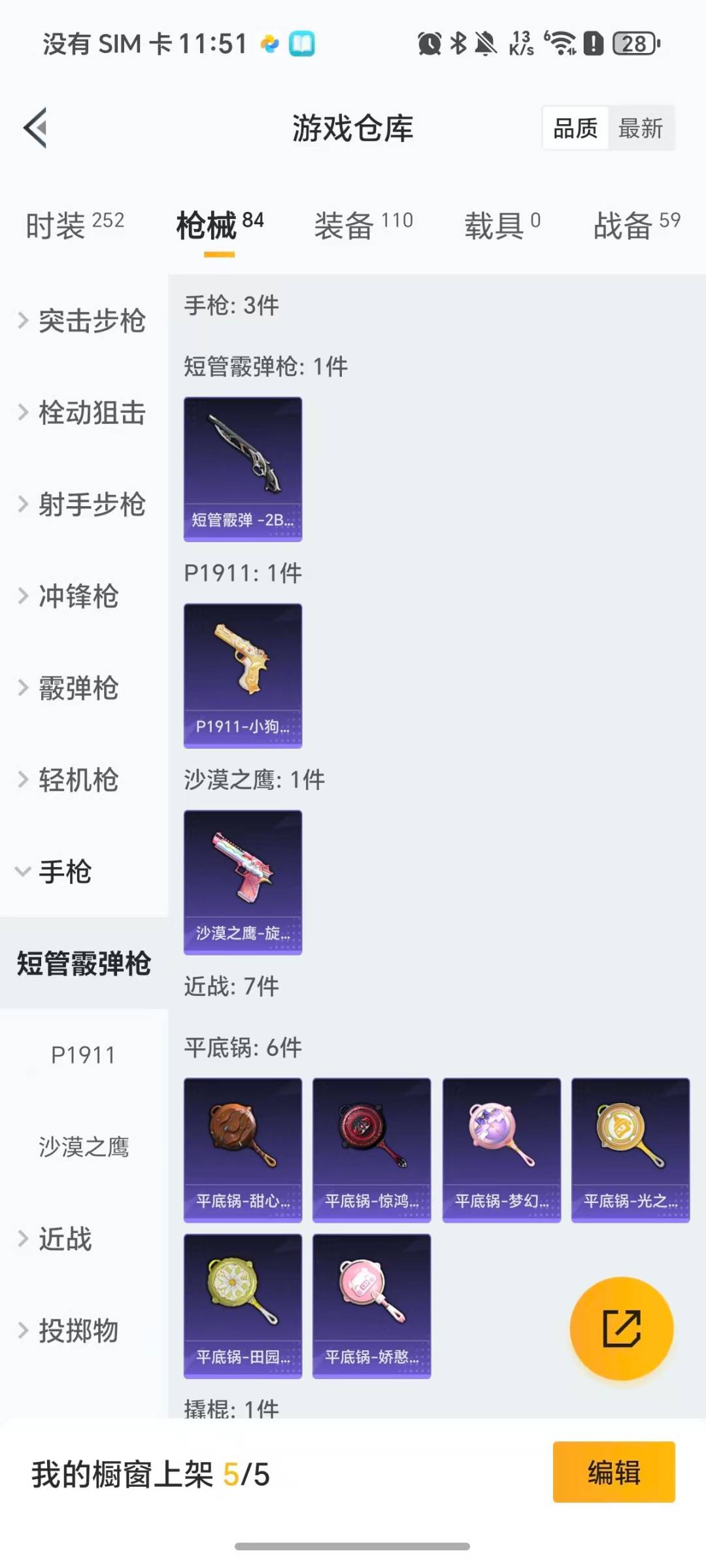The width and height of the screenshot is (706, 1568).
Task: Select the P1911-小狗 pistol skin
Action: click(243, 675)
